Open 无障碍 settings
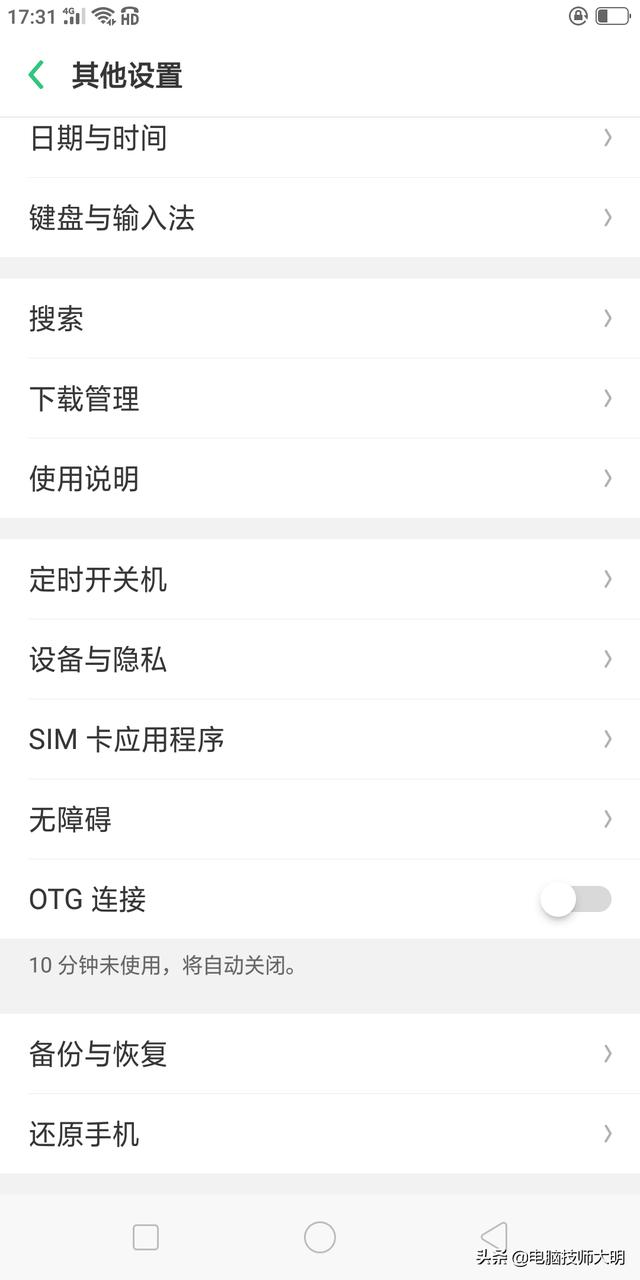The image size is (640, 1280). (x=320, y=819)
